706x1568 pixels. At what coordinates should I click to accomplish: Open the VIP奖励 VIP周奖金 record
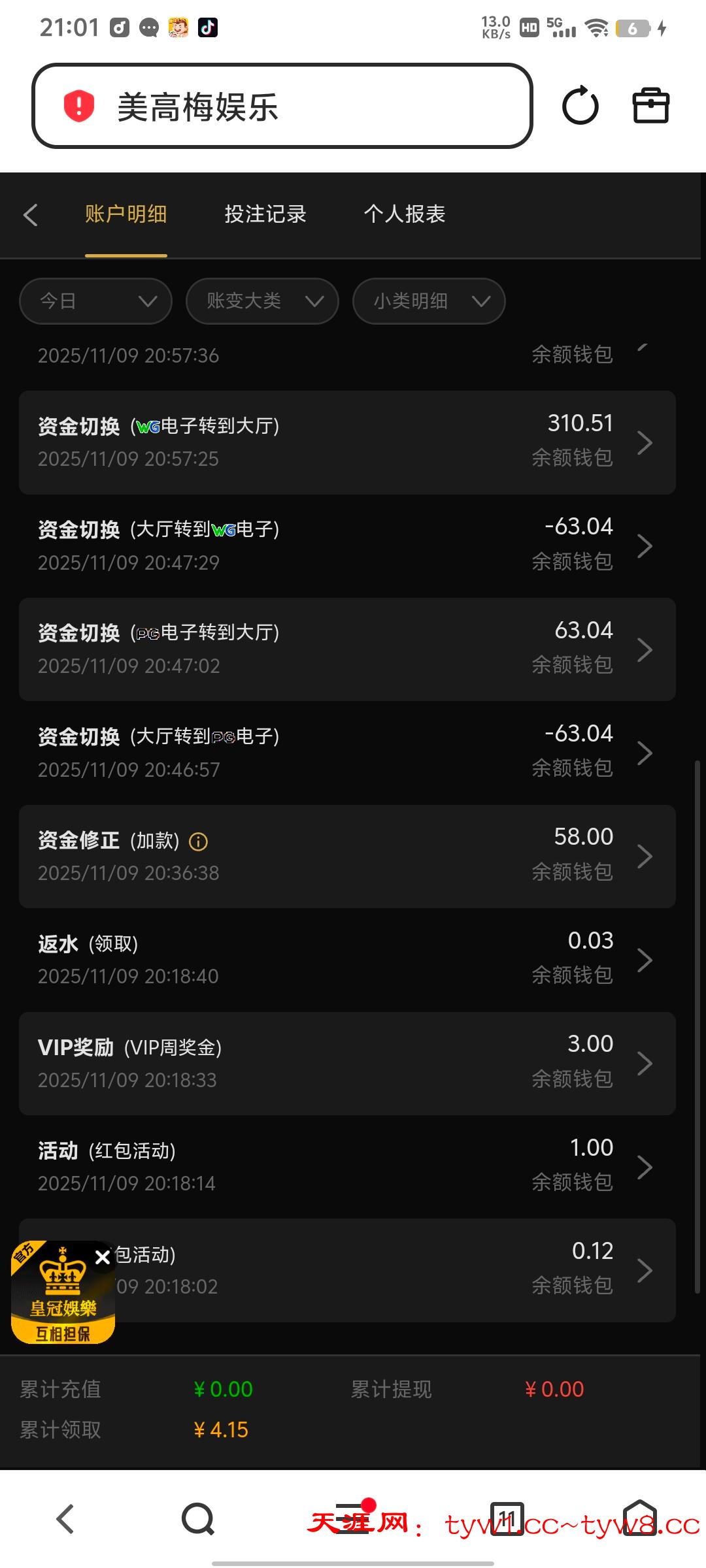[x=346, y=1064]
